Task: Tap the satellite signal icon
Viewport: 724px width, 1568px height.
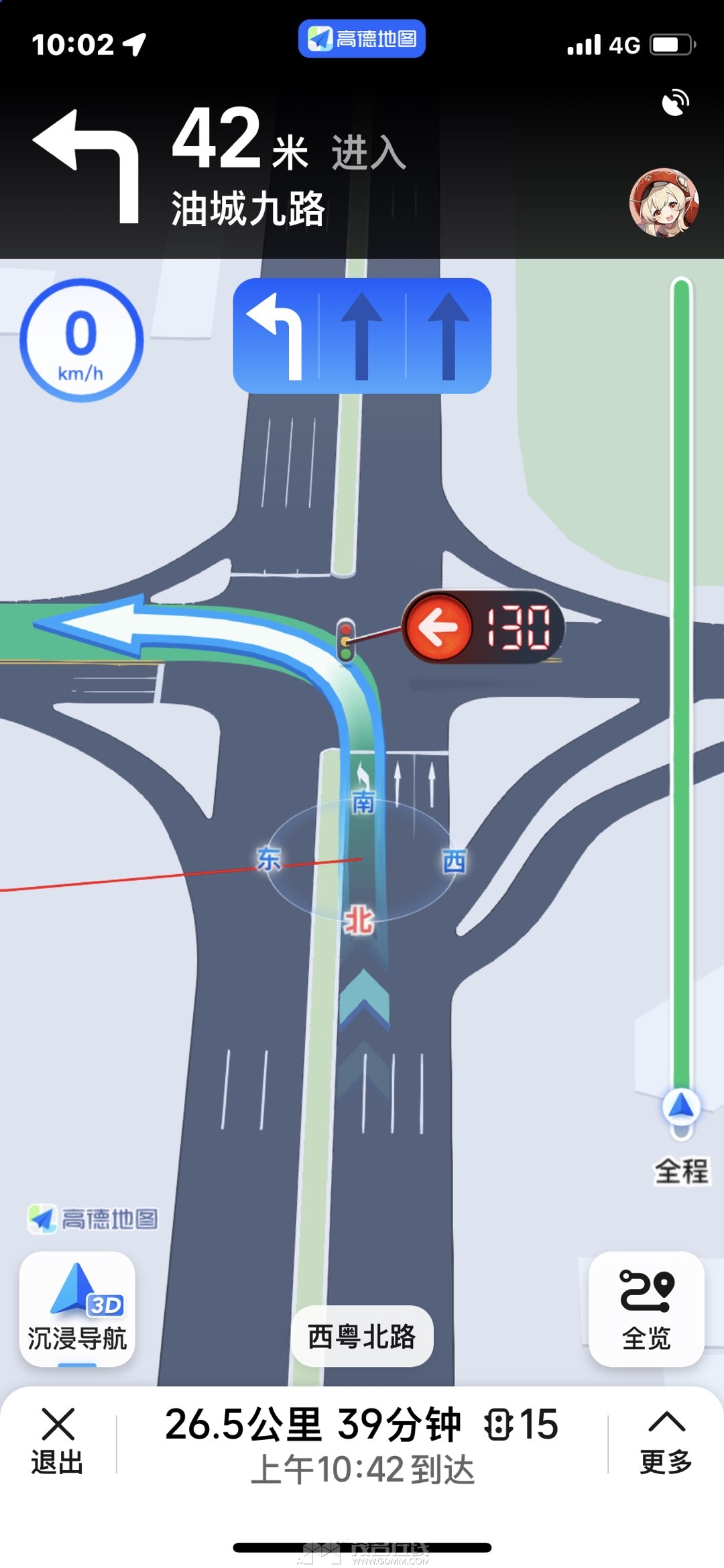Action: point(675,103)
